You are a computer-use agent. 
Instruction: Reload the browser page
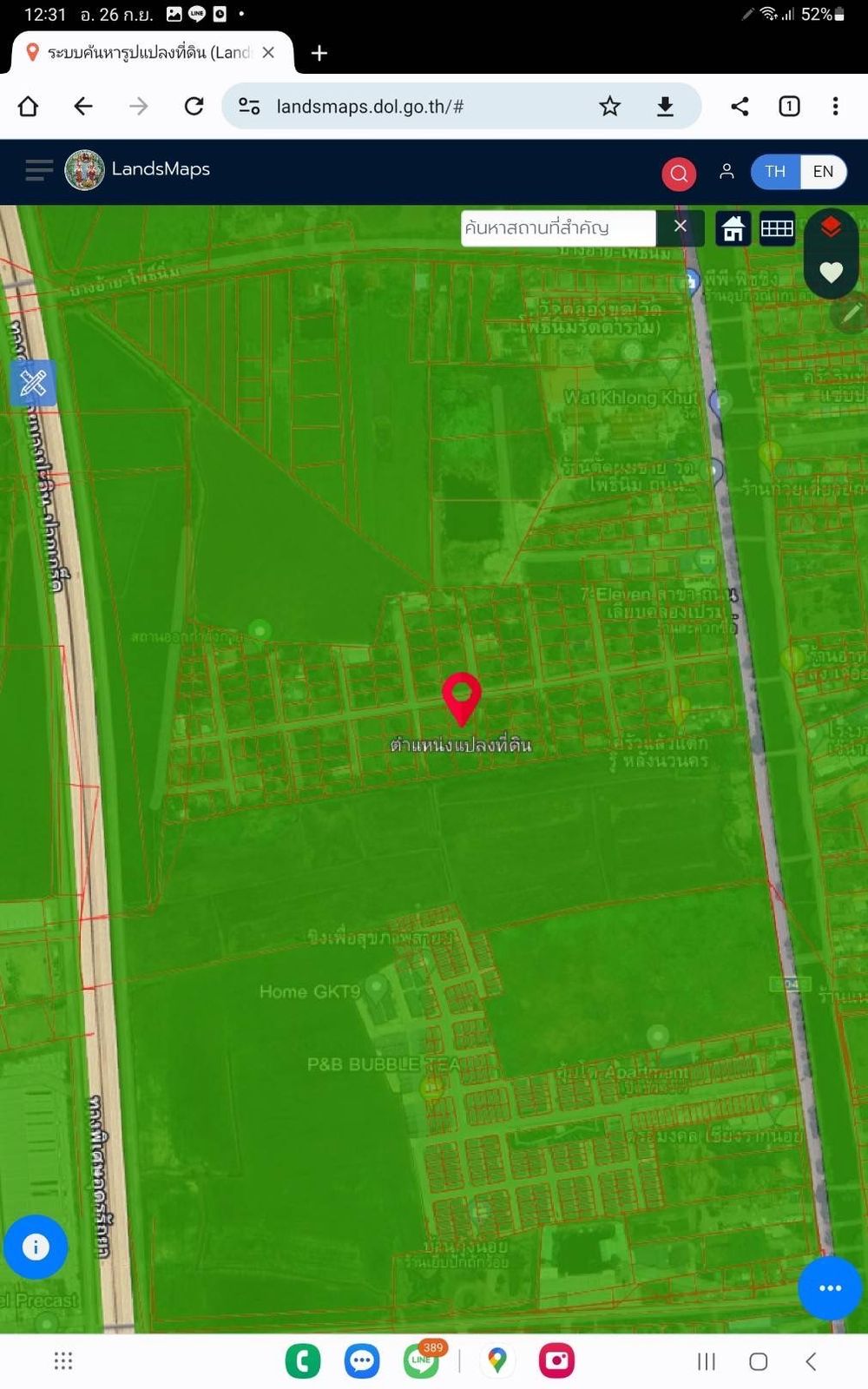pos(194,106)
